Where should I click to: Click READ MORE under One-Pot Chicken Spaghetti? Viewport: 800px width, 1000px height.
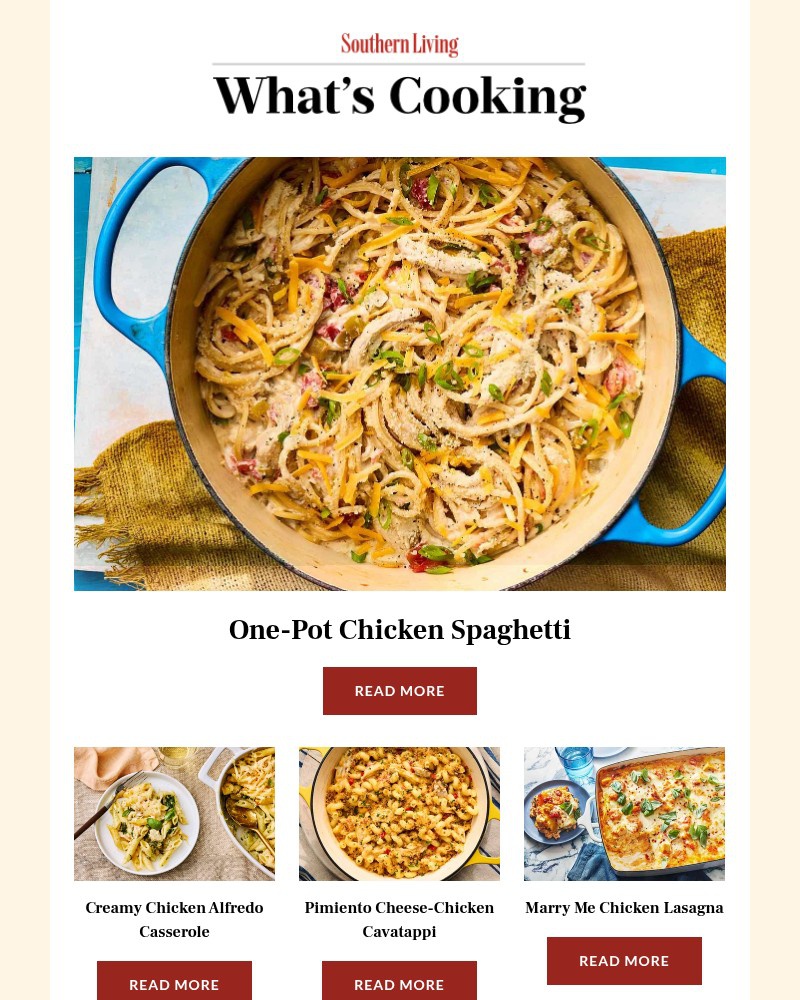[400, 690]
